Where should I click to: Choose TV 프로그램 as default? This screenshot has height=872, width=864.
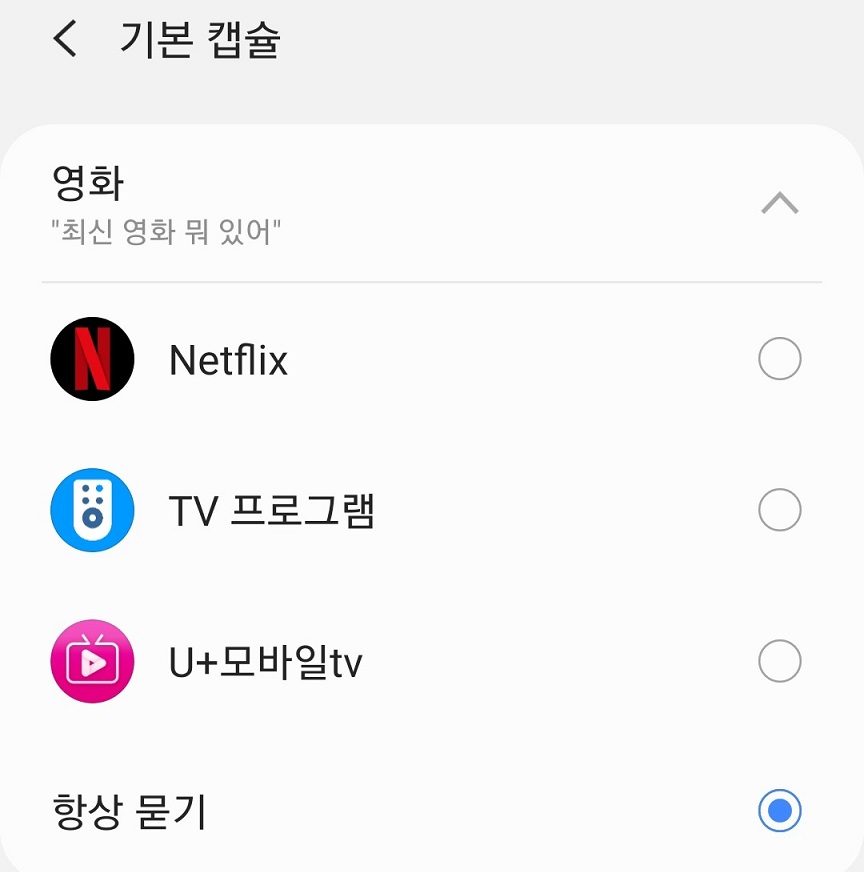[779, 510]
